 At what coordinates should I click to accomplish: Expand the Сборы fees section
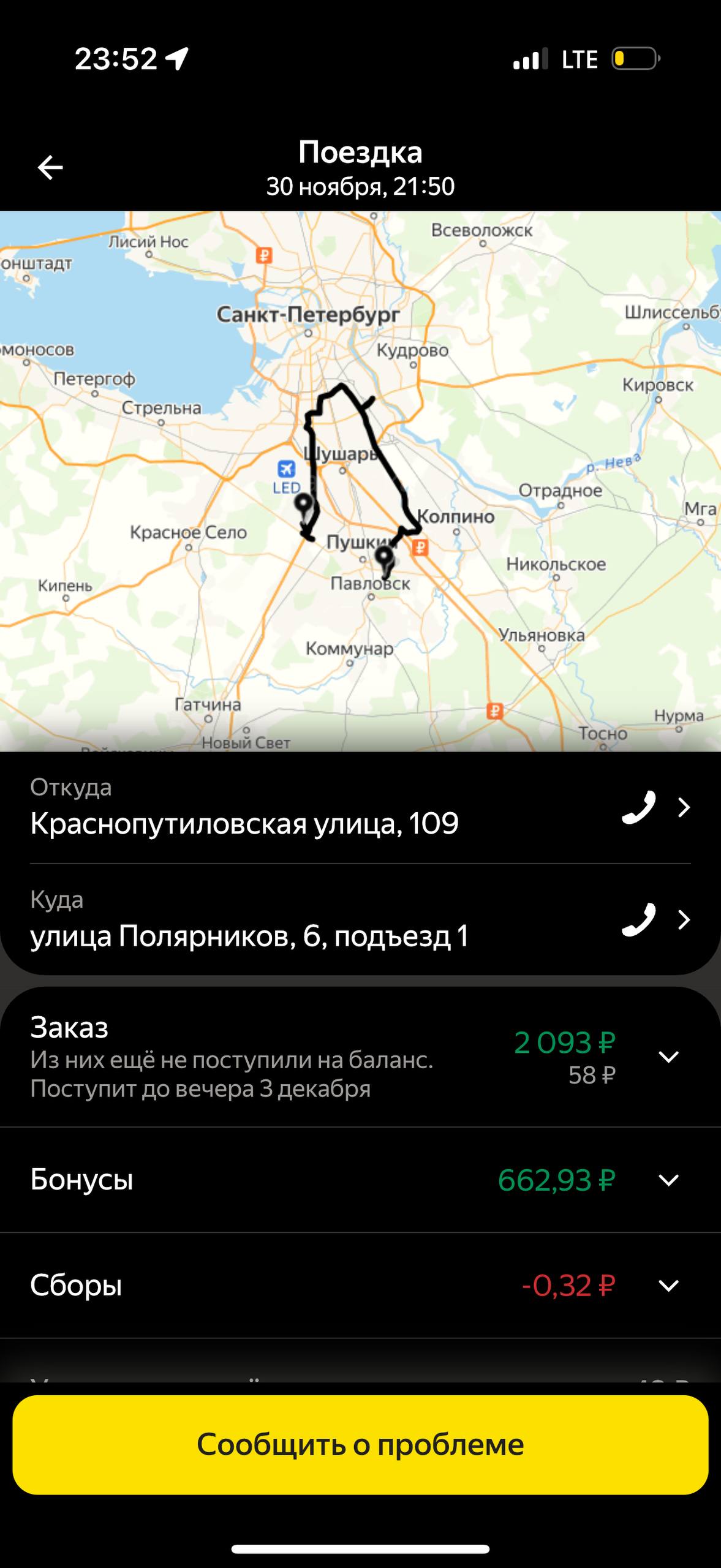pos(668,1286)
